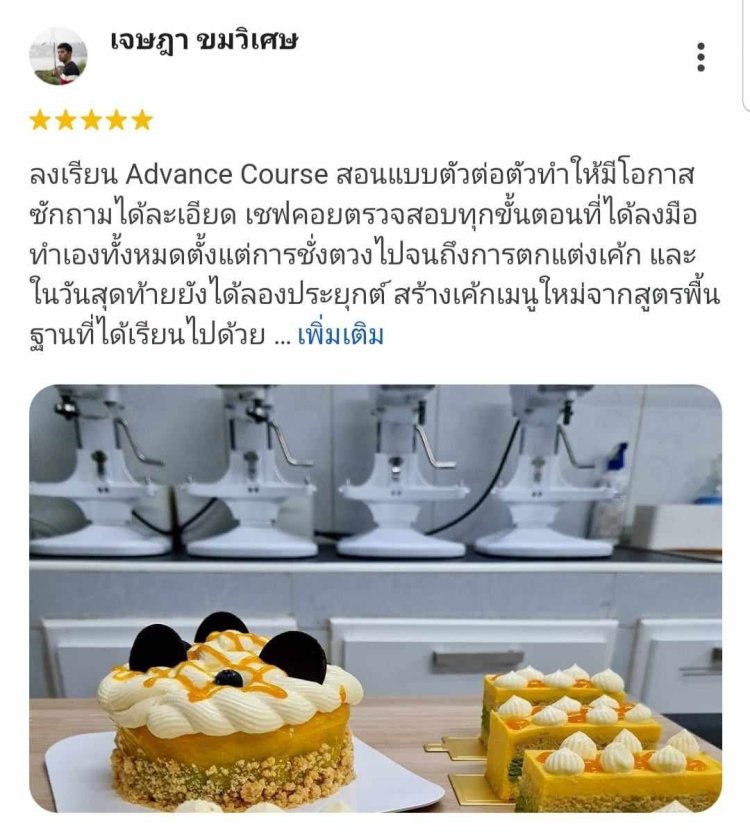750x835 pixels.
Task: Open reviewer name เจษฎา ขมวิเศษ
Action: click(204, 42)
